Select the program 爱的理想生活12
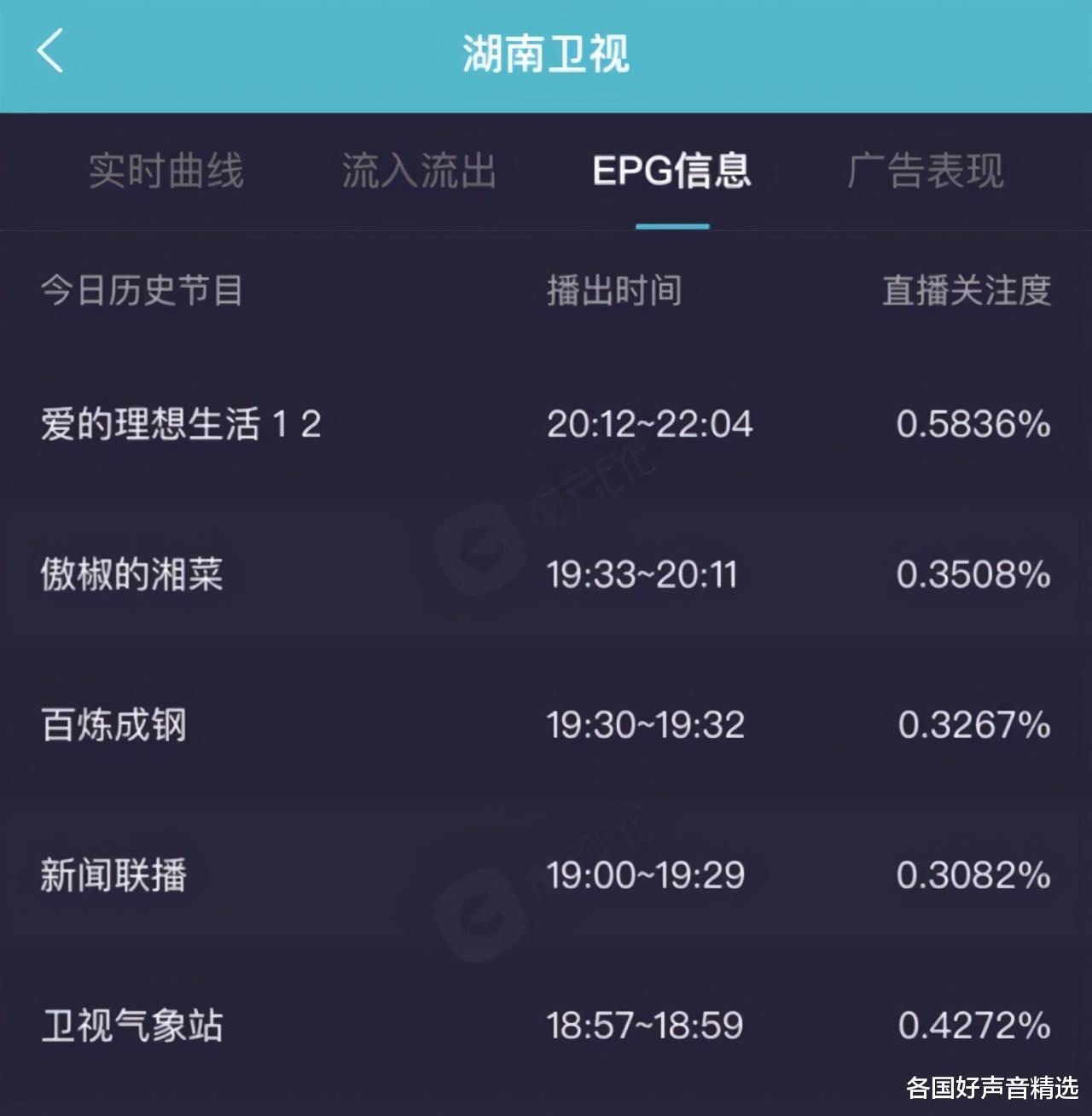This screenshot has width=1092, height=1116. click(184, 422)
